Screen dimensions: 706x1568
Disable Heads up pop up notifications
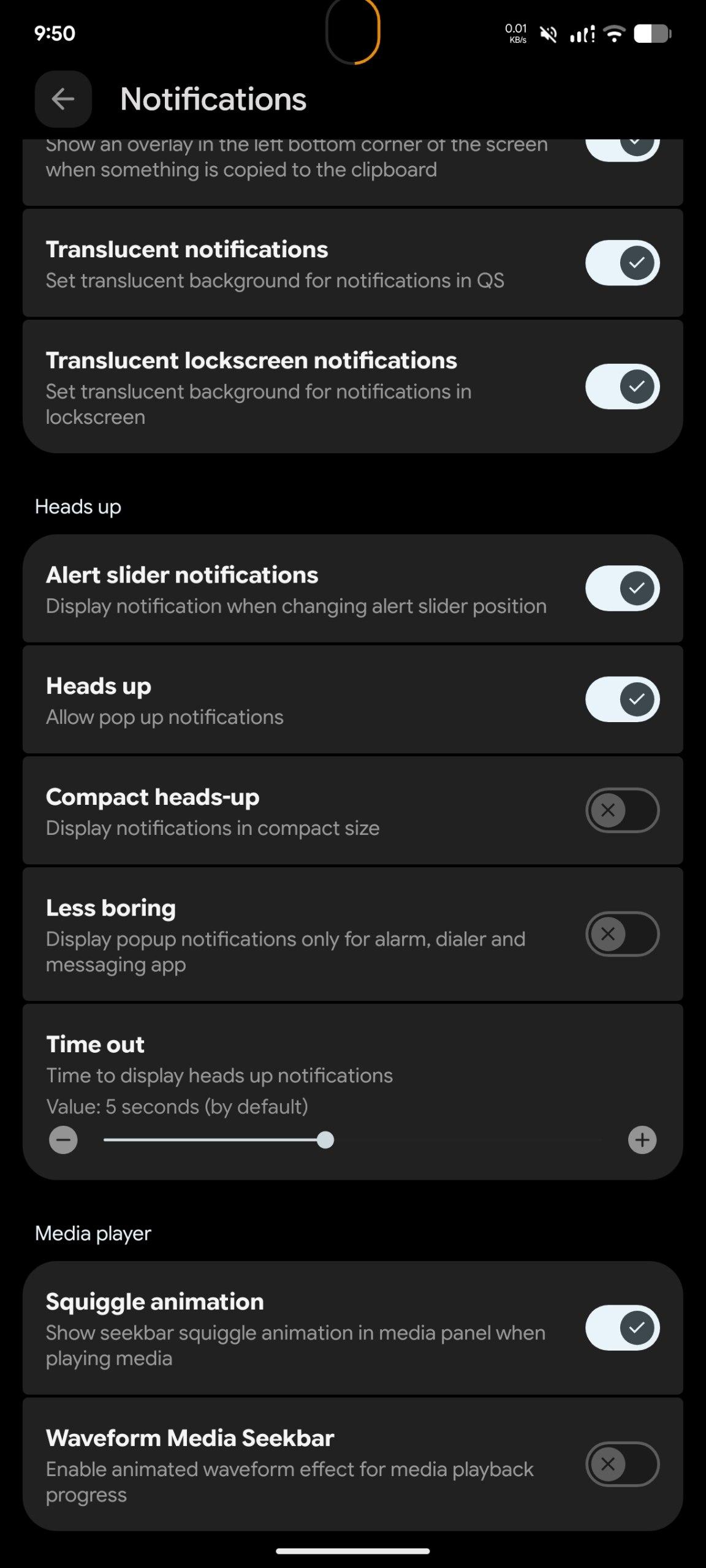622,699
